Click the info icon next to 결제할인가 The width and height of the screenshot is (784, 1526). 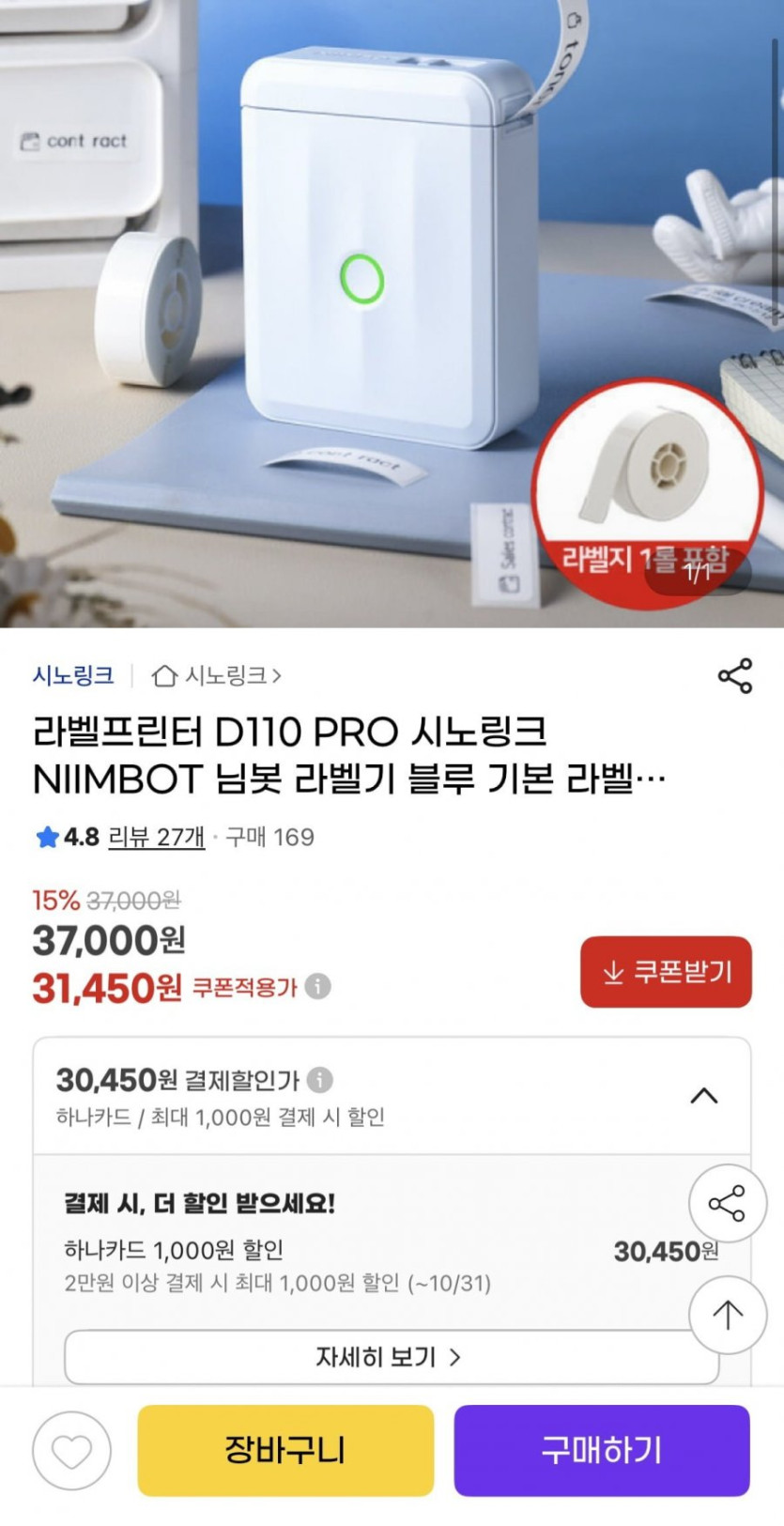click(x=318, y=1080)
